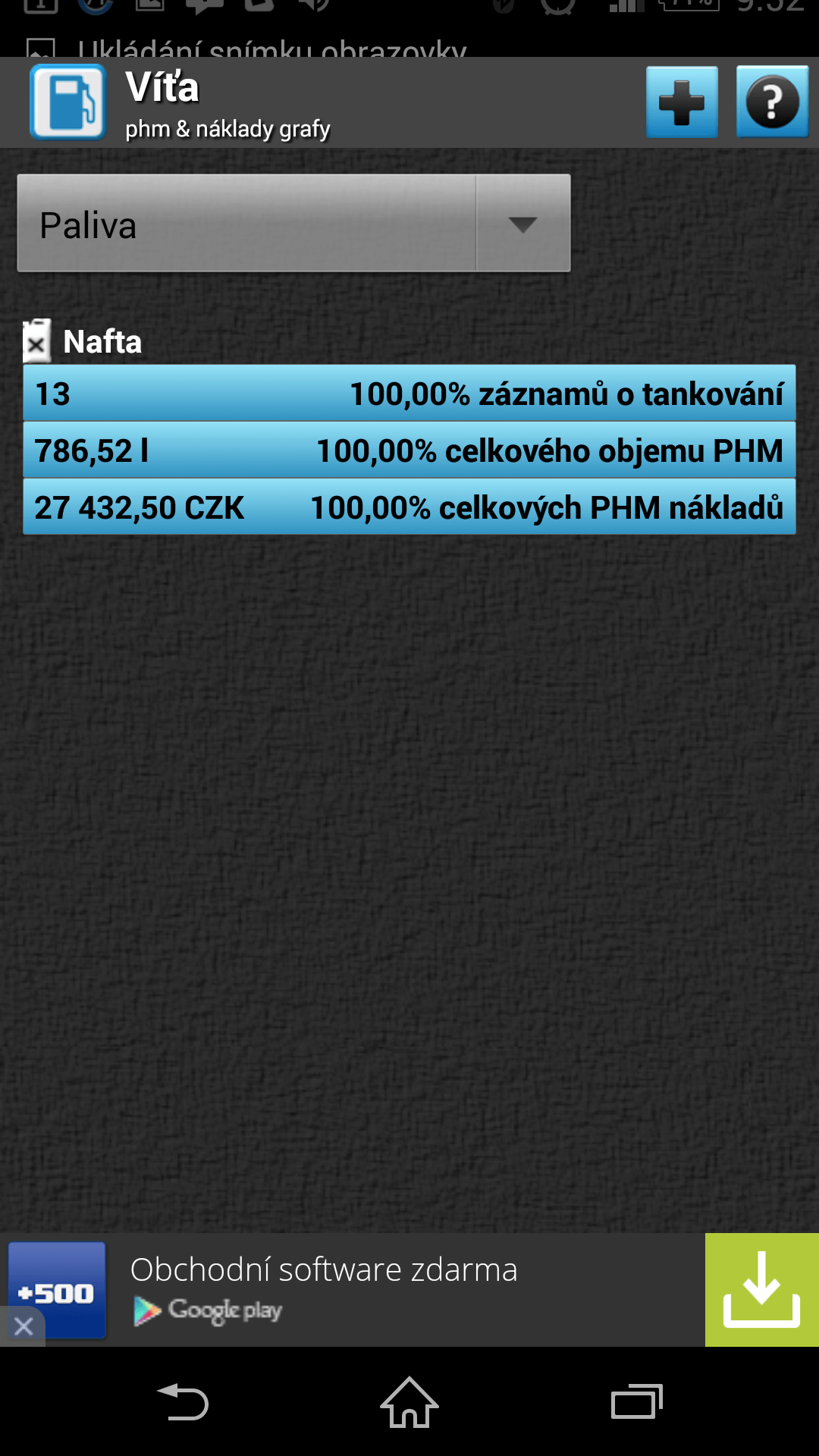Tap the fuel pump app icon
Image resolution: width=819 pixels, height=1456 pixels.
(67, 102)
